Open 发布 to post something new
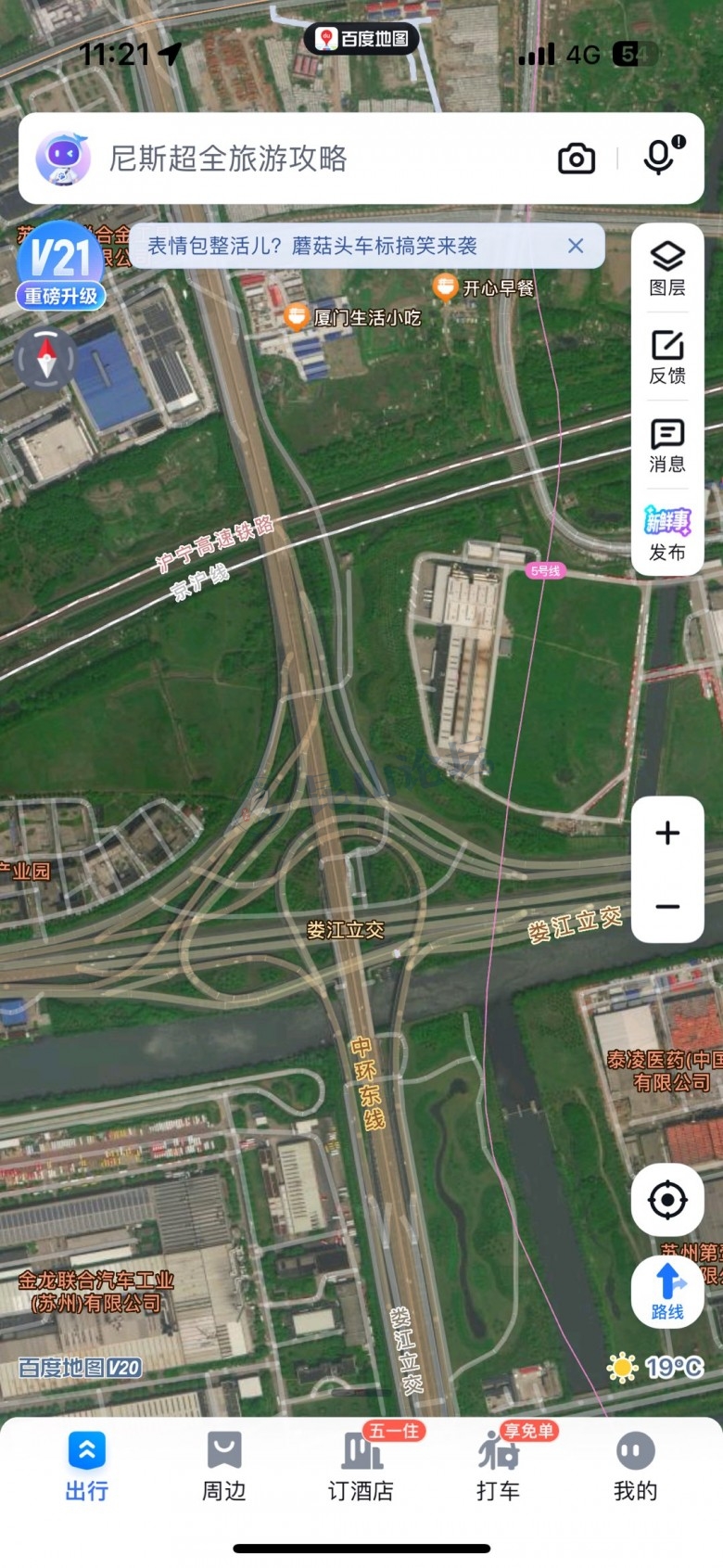This screenshot has width=723, height=1568. 667,534
